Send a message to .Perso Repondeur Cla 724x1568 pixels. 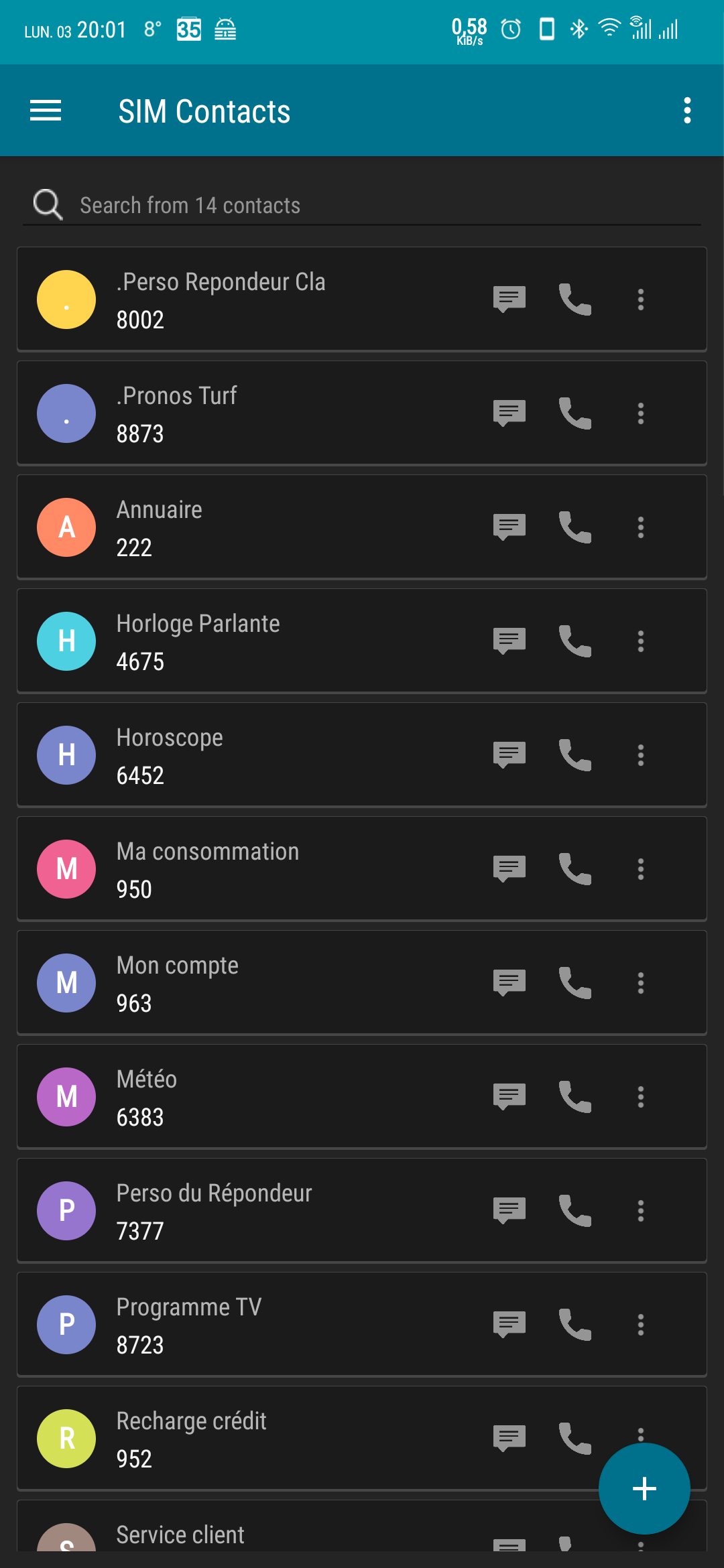(x=509, y=300)
